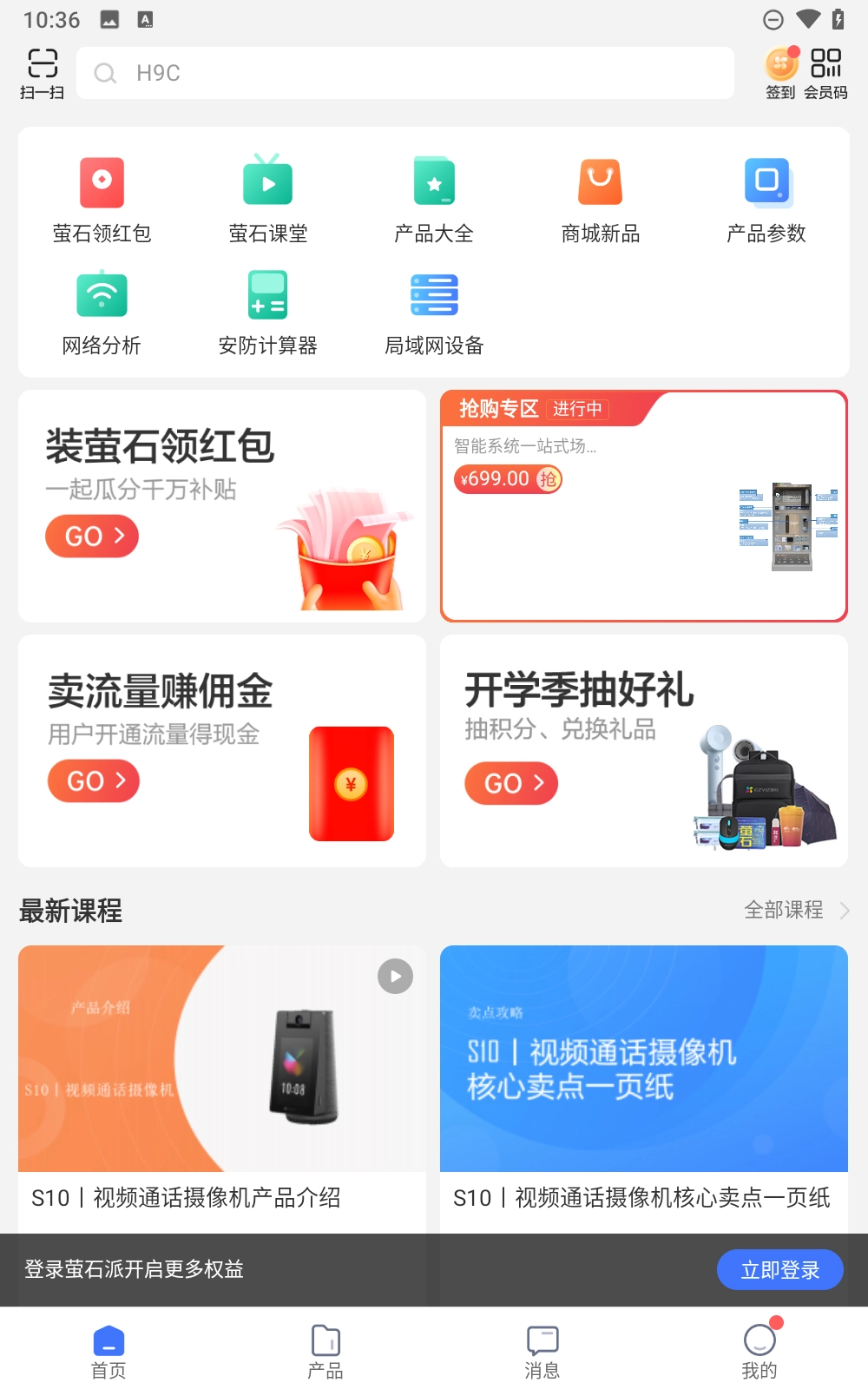This screenshot has width=868, height=1389.
Task: Tap the H9C search box
Action: pyautogui.click(x=404, y=73)
